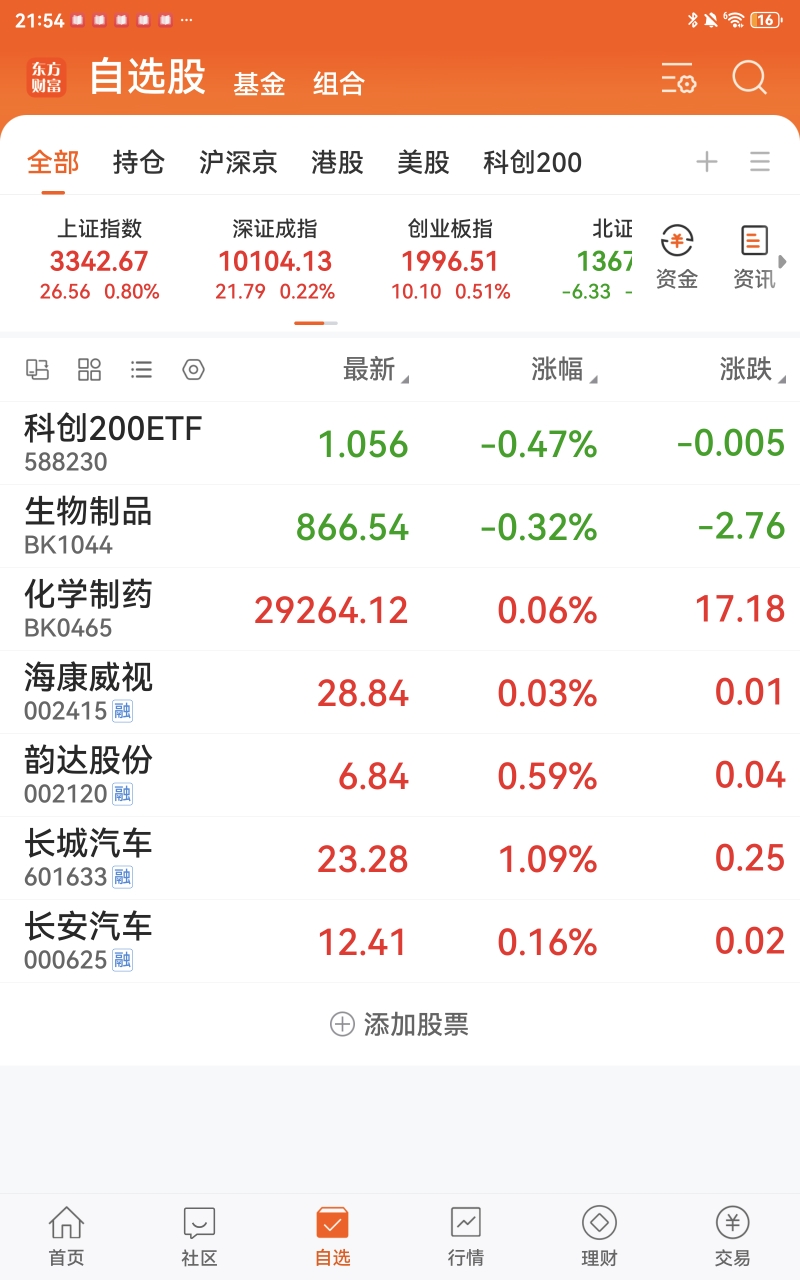Switch to the 基金 tab
The image size is (800, 1280).
point(259,84)
